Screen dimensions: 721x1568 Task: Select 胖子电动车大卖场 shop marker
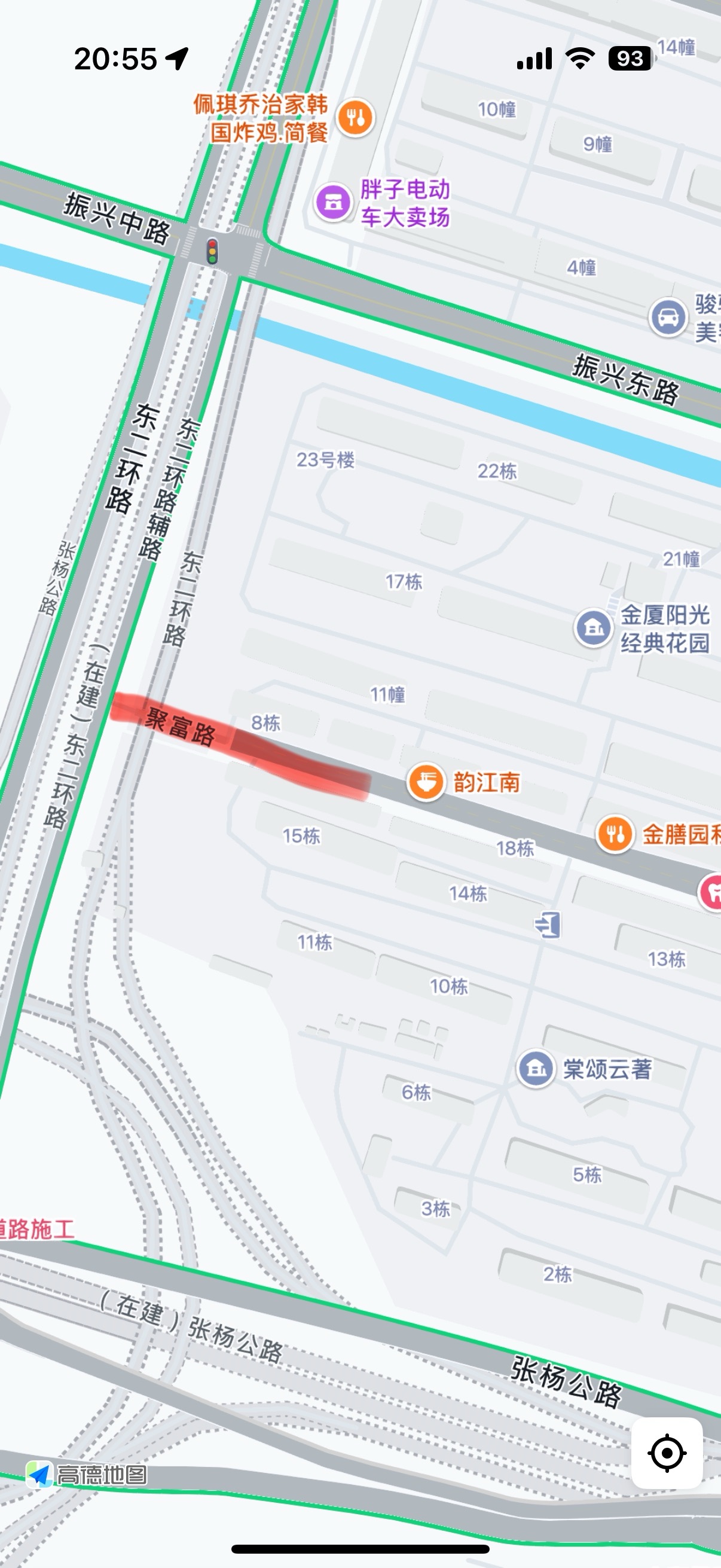[x=334, y=202]
